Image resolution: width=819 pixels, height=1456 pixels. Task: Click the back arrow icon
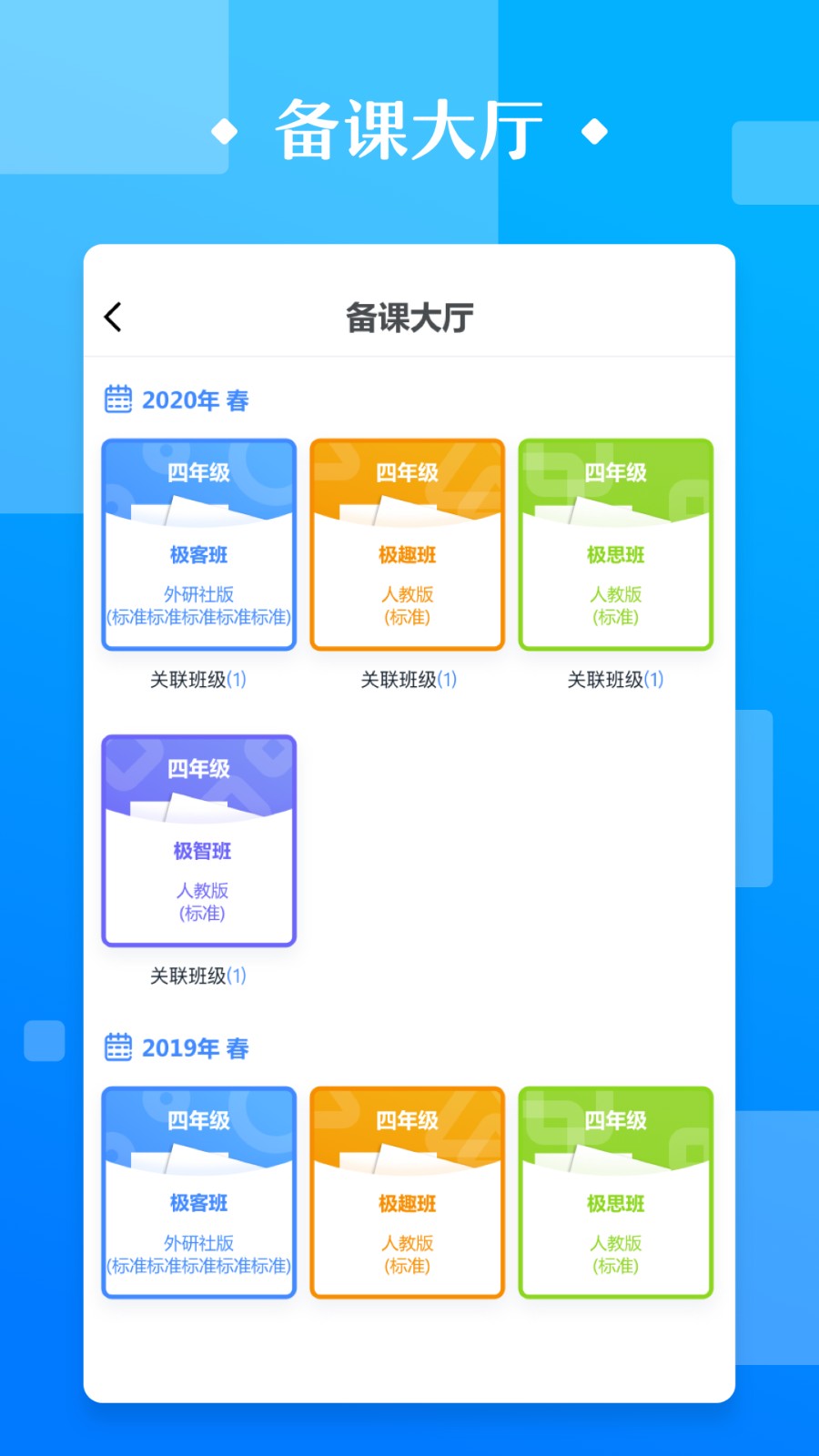(112, 316)
